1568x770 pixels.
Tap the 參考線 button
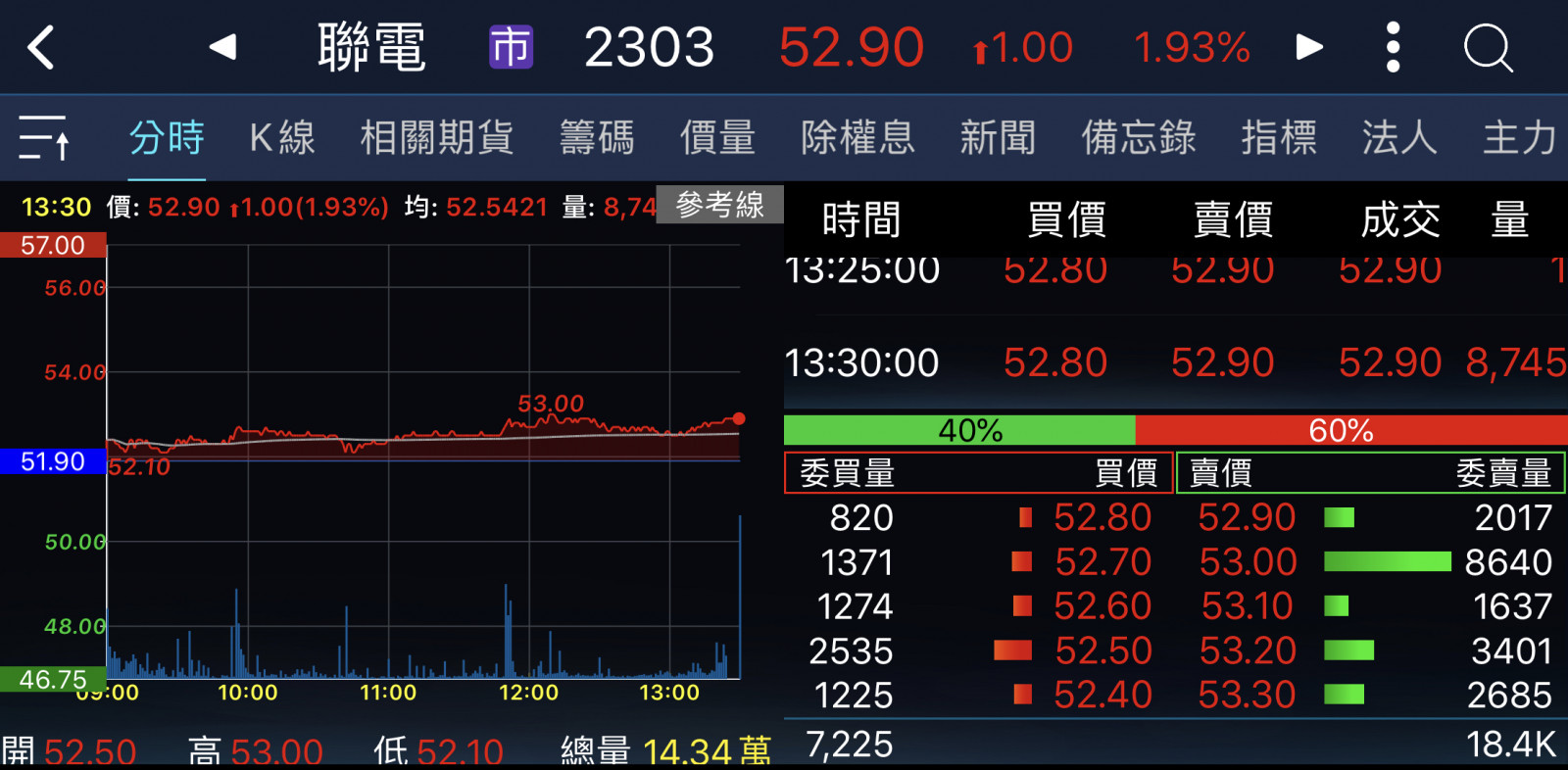719,205
